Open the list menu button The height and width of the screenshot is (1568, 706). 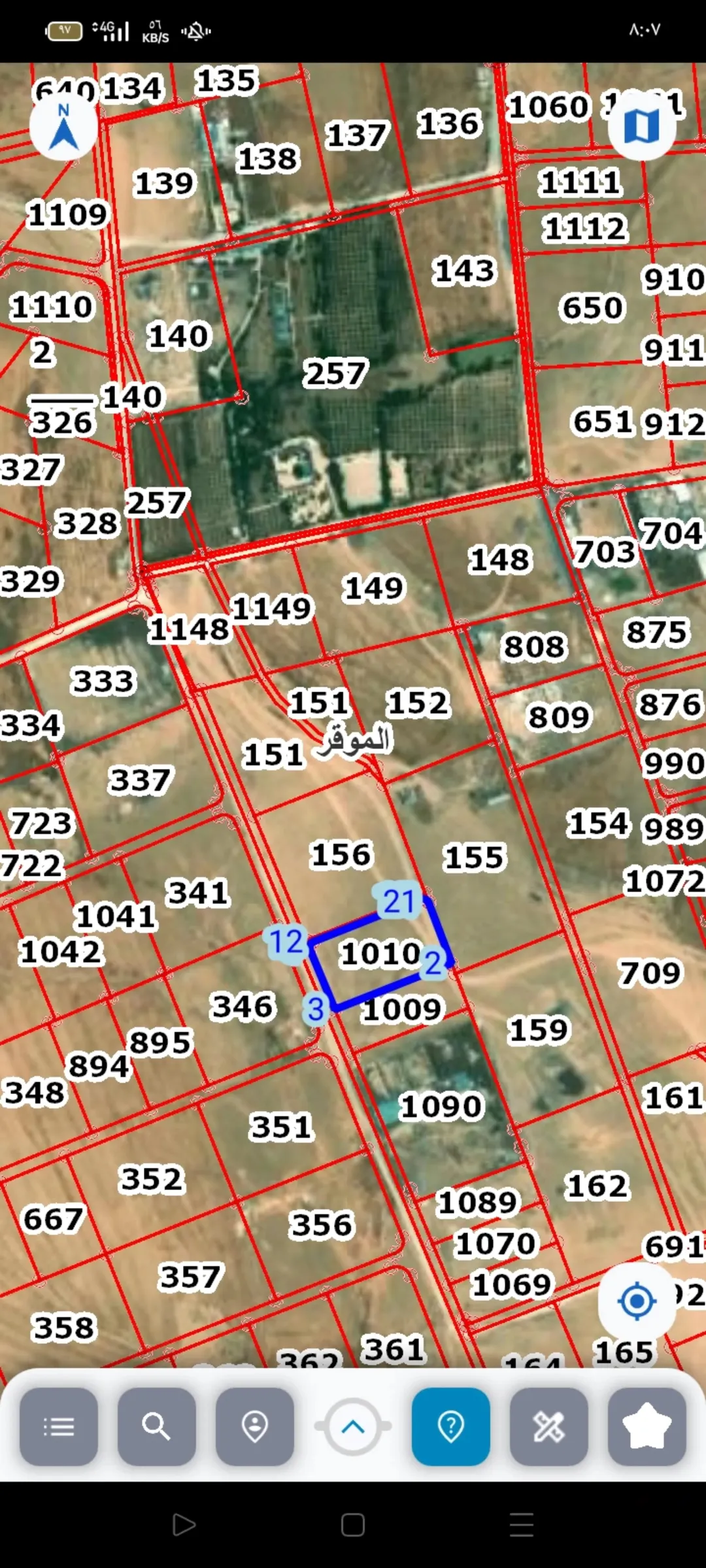tap(59, 1426)
